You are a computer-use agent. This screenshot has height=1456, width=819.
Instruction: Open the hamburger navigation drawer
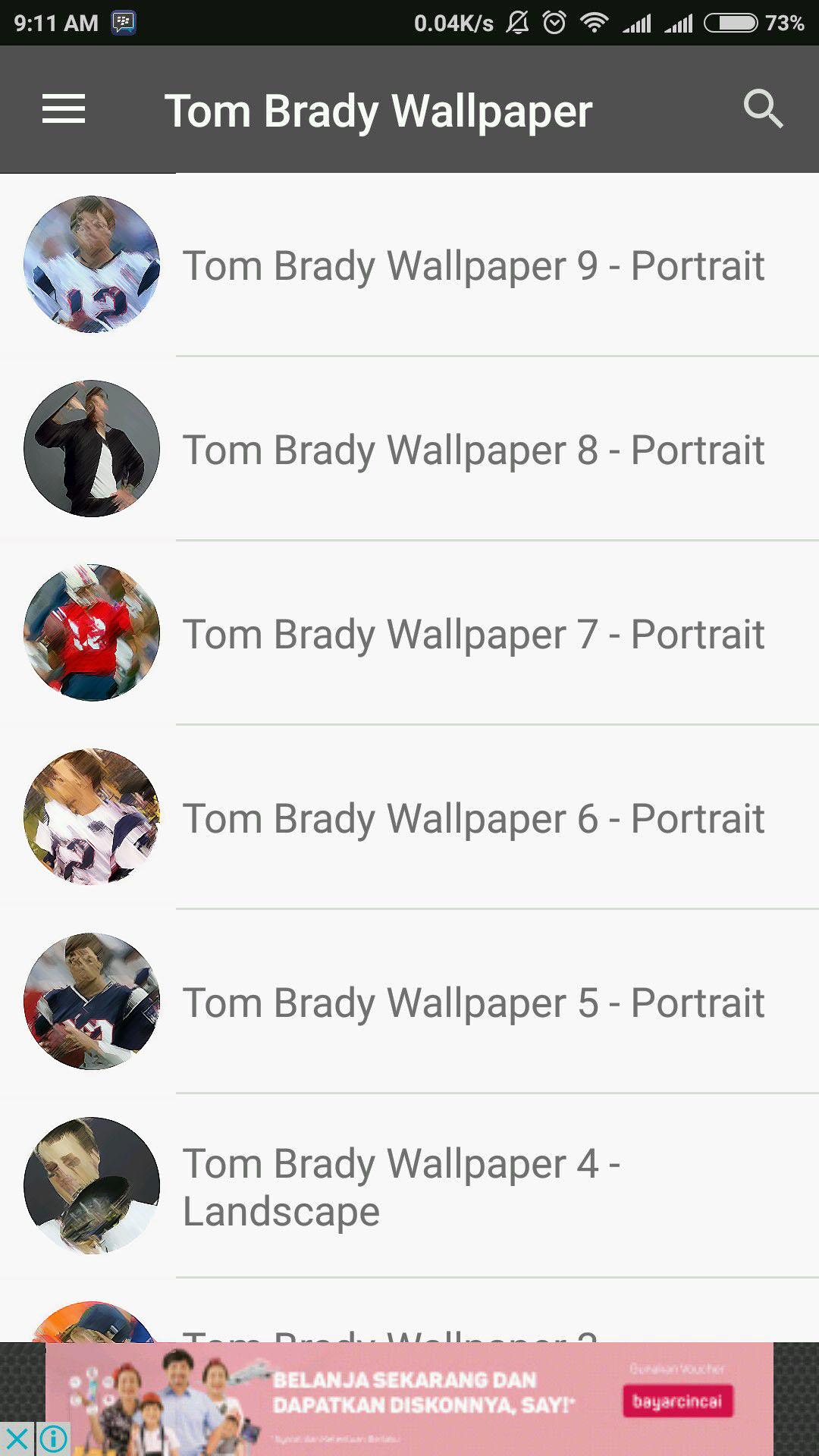(x=64, y=109)
